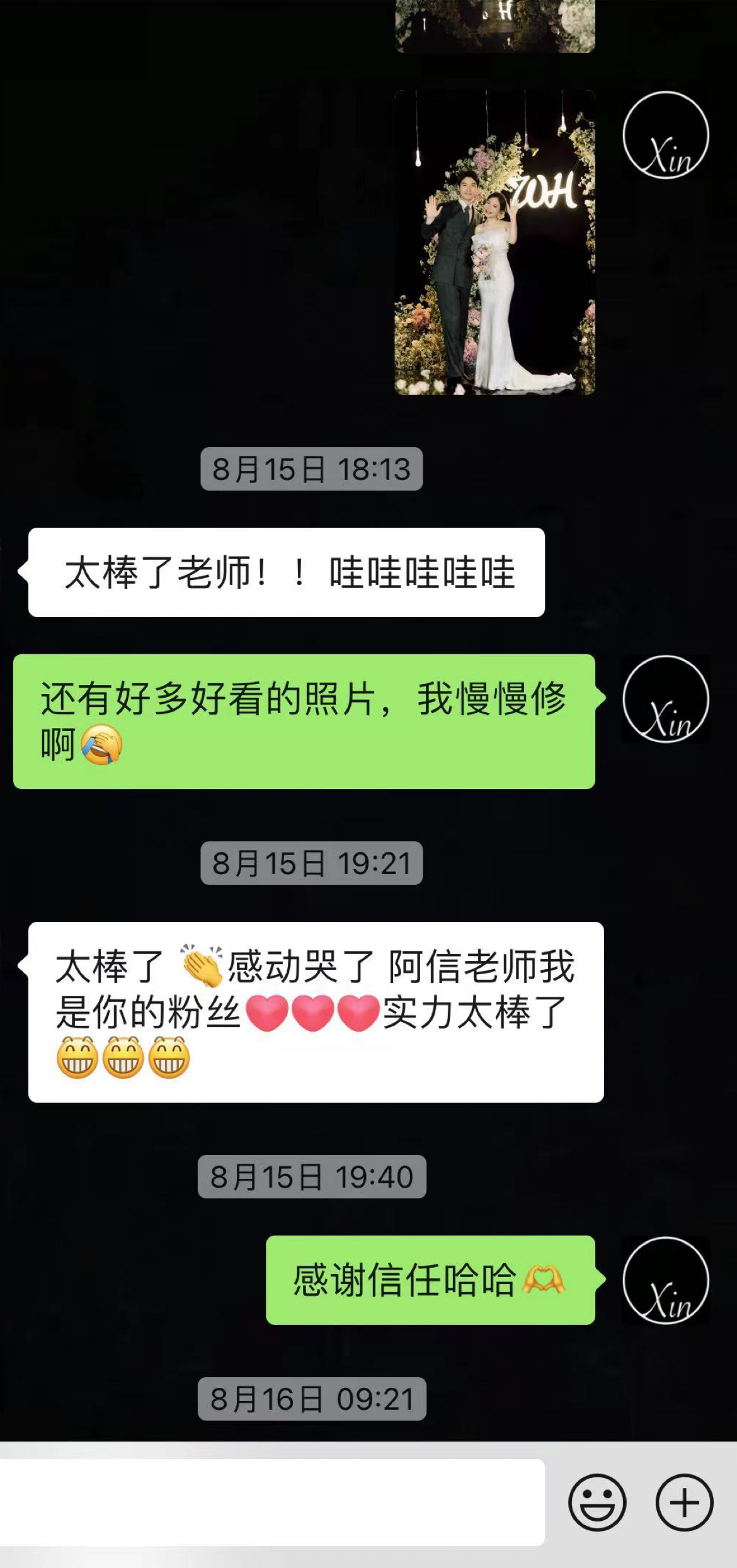Open the emoji sticker panel

(597, 1503)
